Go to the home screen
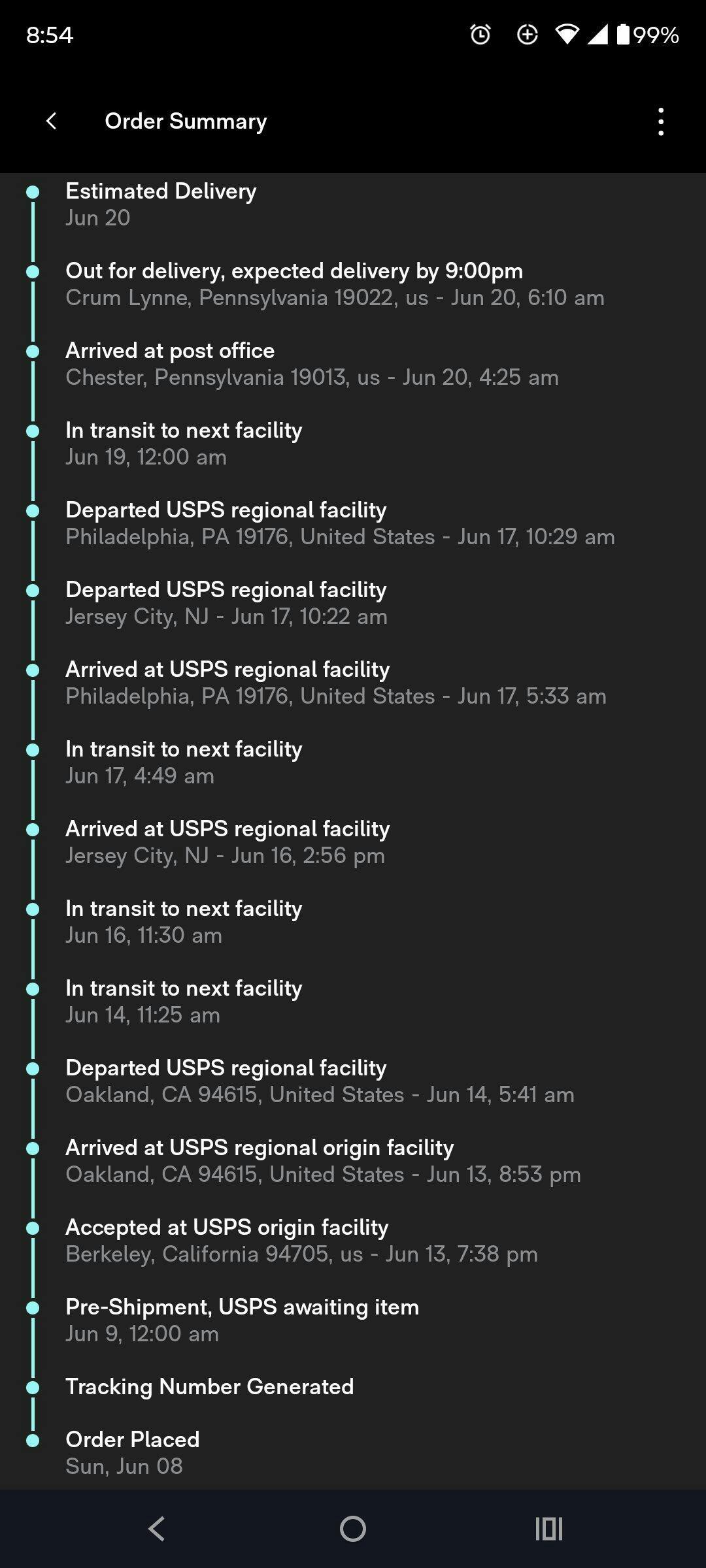The width and height of the screenshot is (706, 1568). 353,1529
